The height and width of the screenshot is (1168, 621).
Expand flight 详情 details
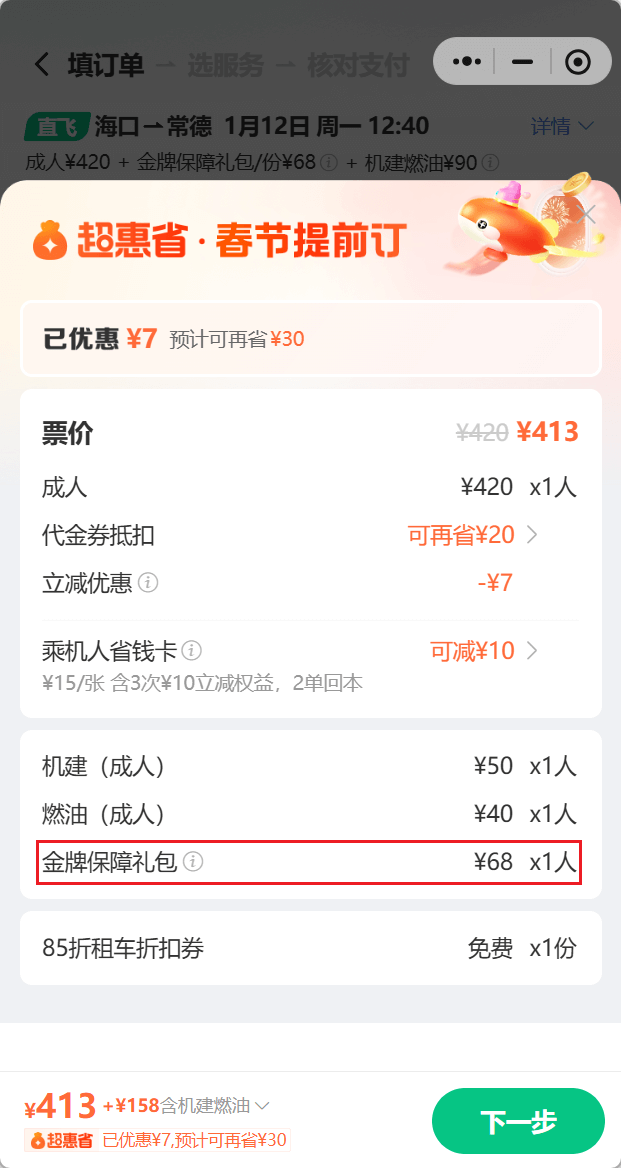(563, 126)
